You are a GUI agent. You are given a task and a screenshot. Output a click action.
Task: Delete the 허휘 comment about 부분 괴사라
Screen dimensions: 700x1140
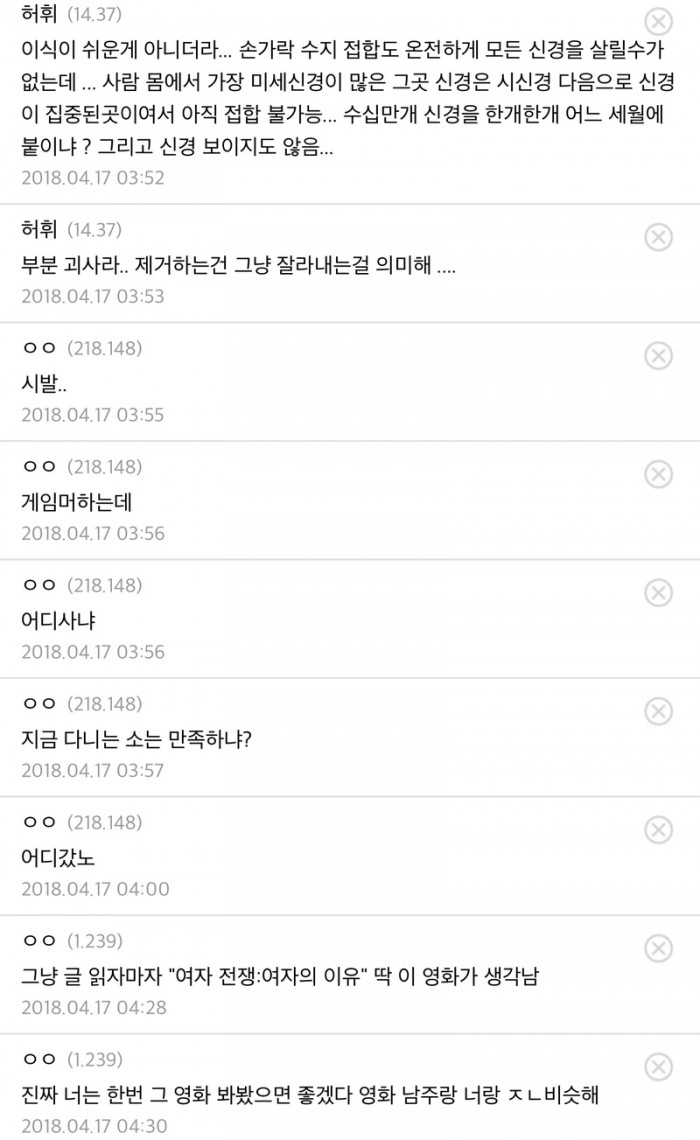[x=657, y=237]
